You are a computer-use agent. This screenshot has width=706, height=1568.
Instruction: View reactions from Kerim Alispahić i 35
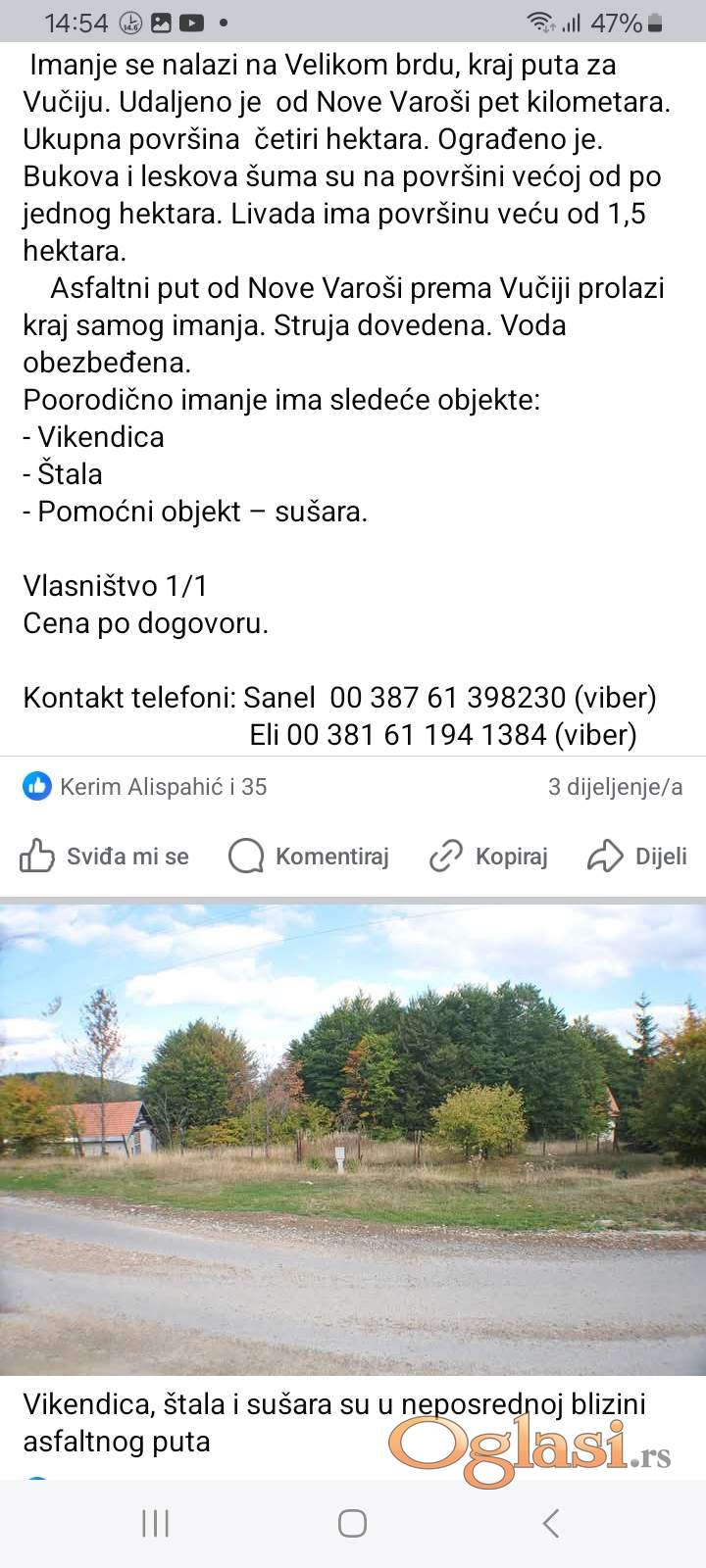[145, 787]
